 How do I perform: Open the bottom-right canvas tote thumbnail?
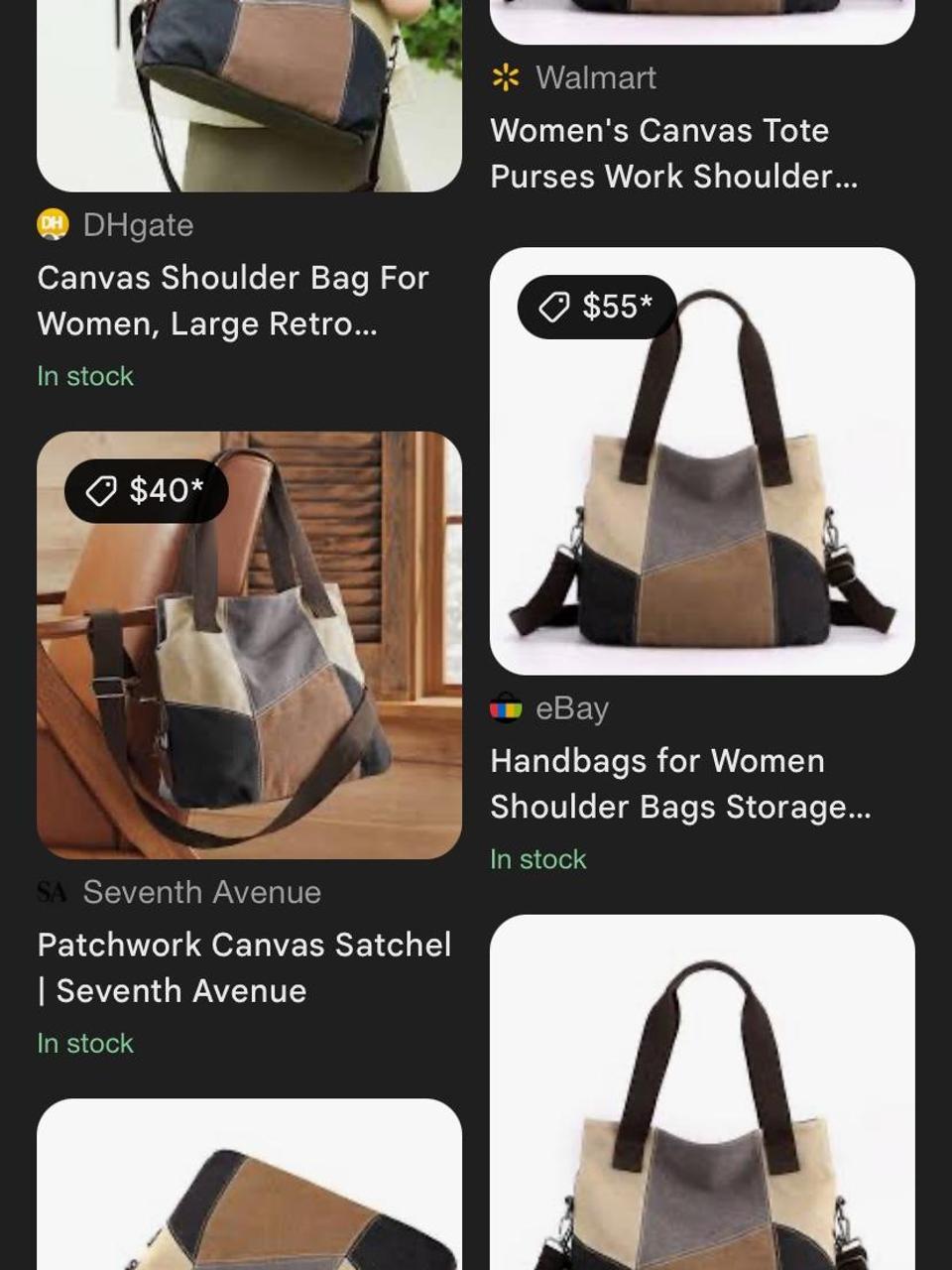[702, 1091]
